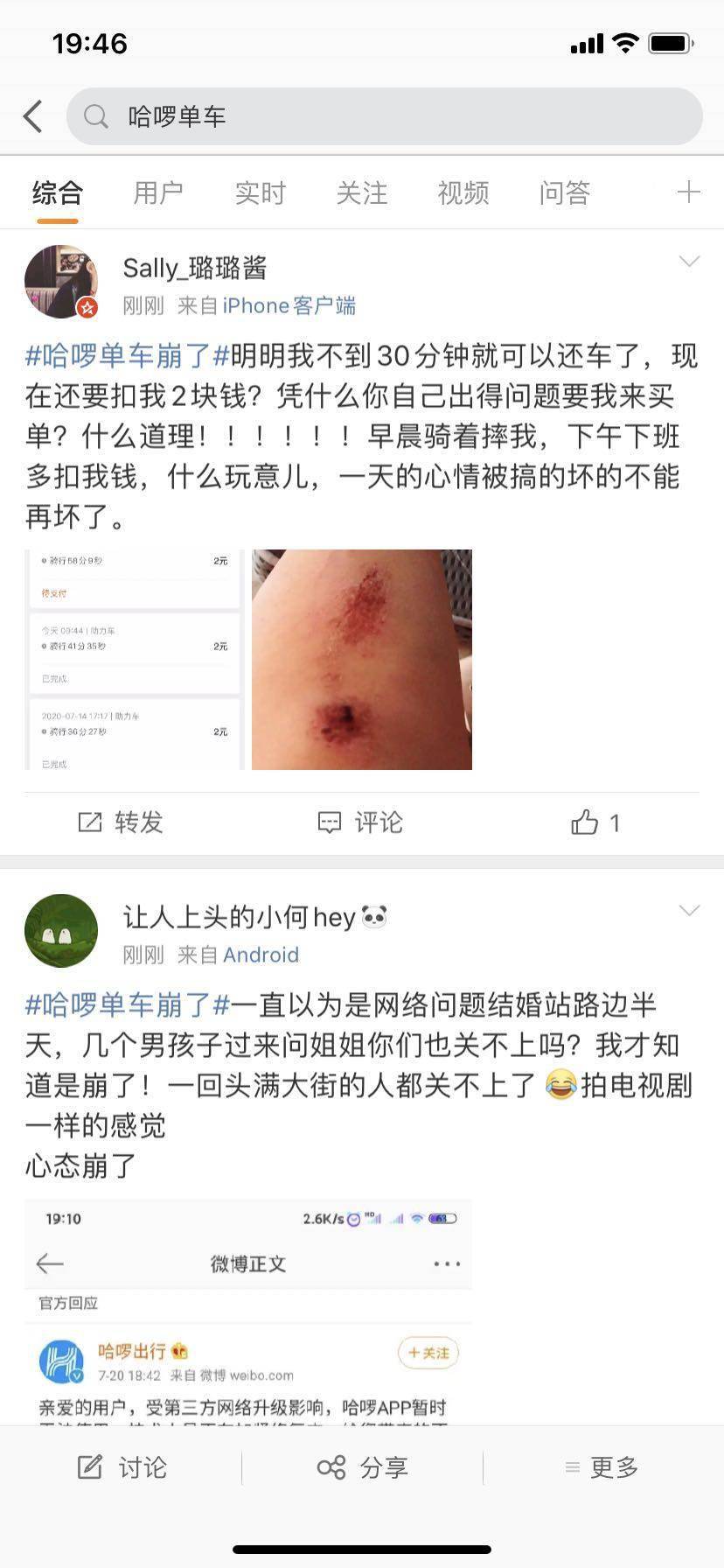This screenshot has width=724, height=1568.
Task: Select the 用户 tab
Action: click(x=157, y=192)
